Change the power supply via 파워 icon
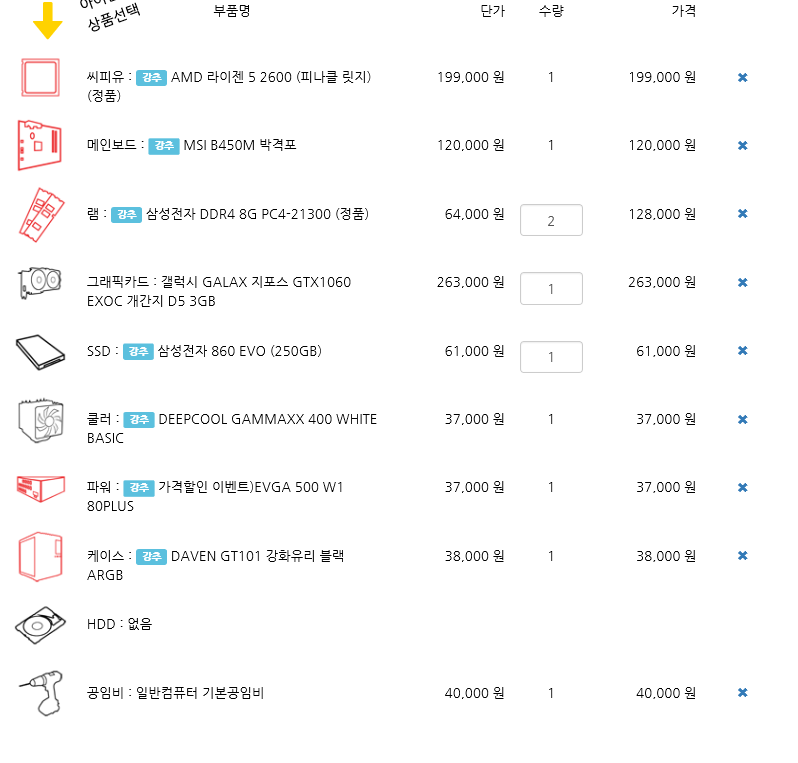The height and width of the screenshot is (763, 798). (40, 488)
